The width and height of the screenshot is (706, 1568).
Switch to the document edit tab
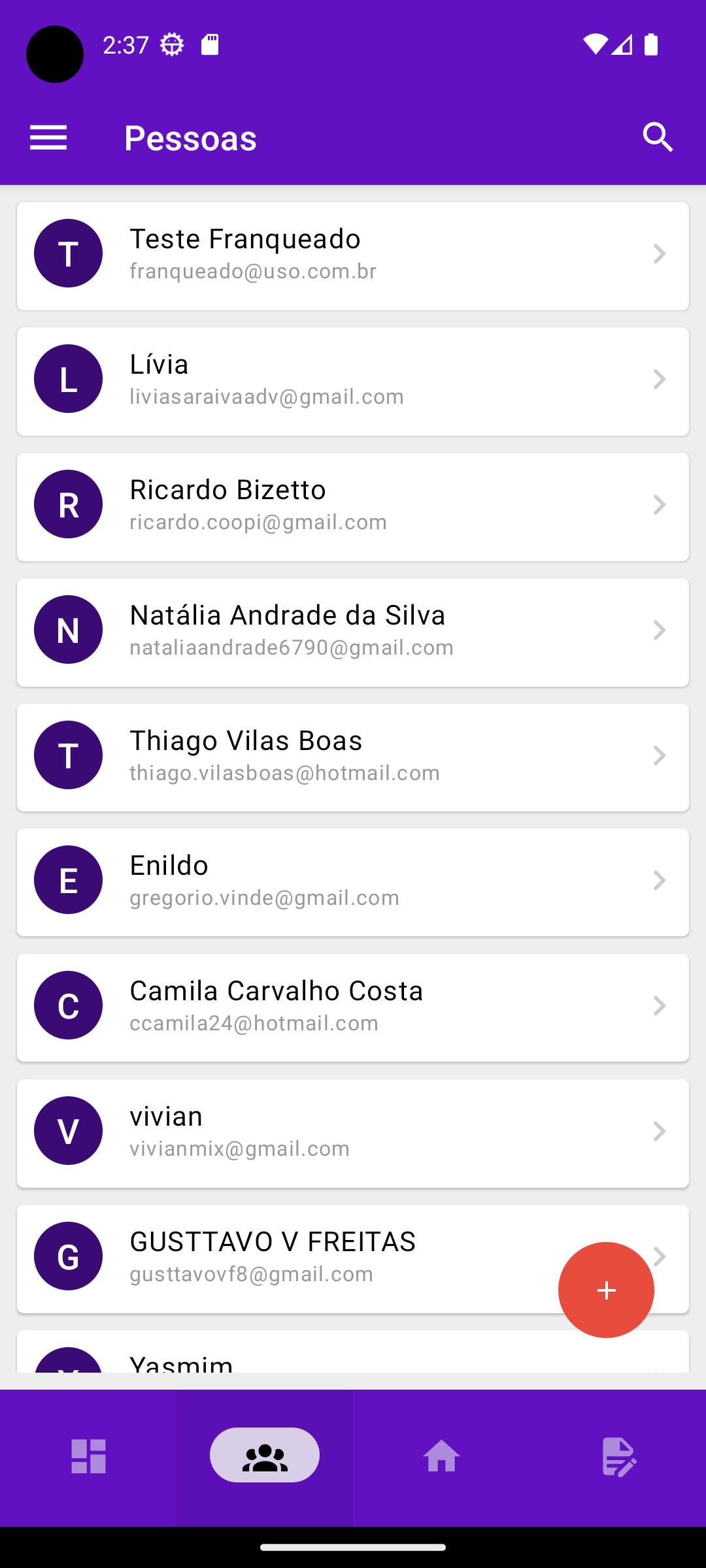(x=618, y=1456)
